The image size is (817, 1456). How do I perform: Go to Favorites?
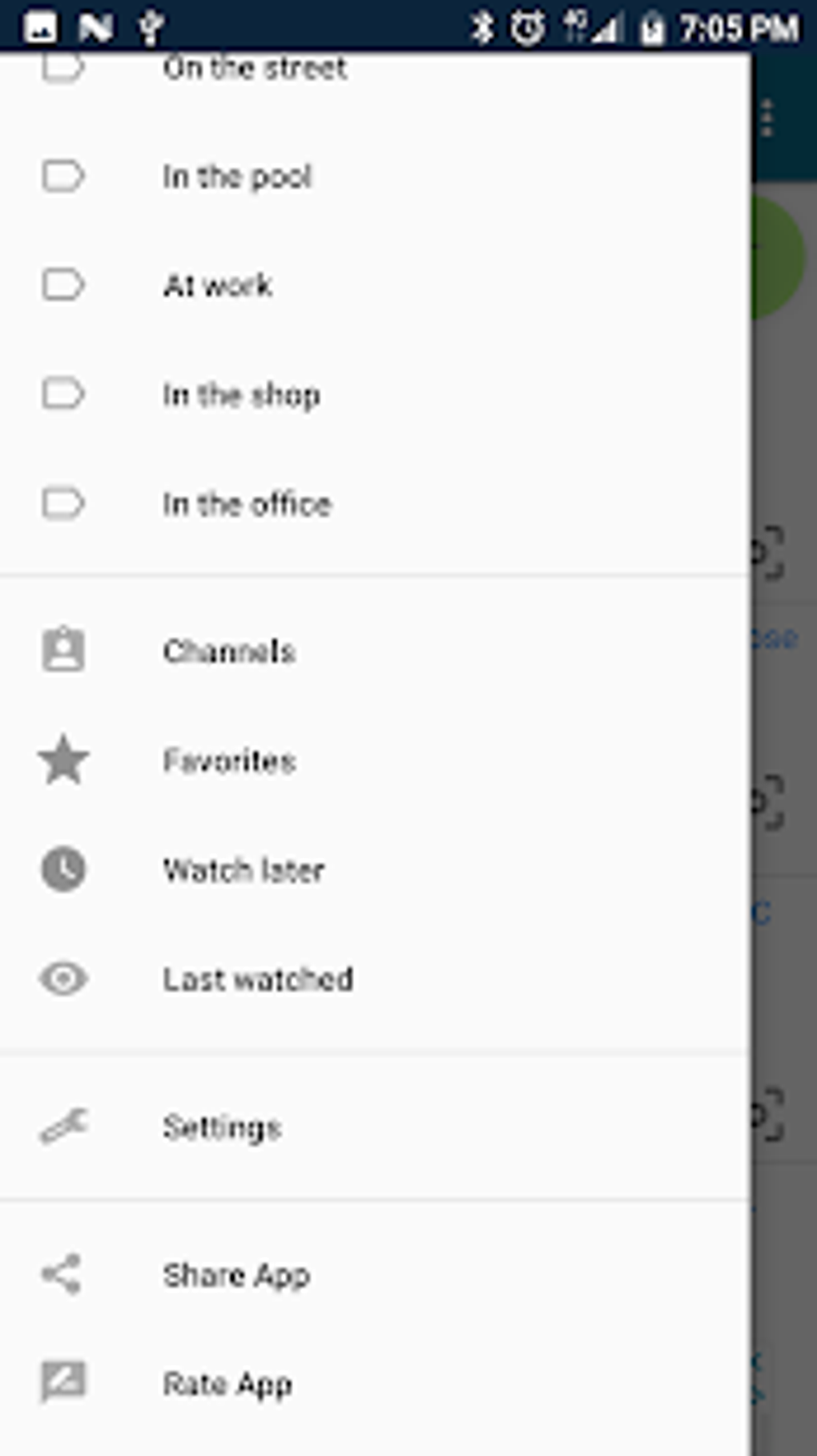(x=375, y=760)
